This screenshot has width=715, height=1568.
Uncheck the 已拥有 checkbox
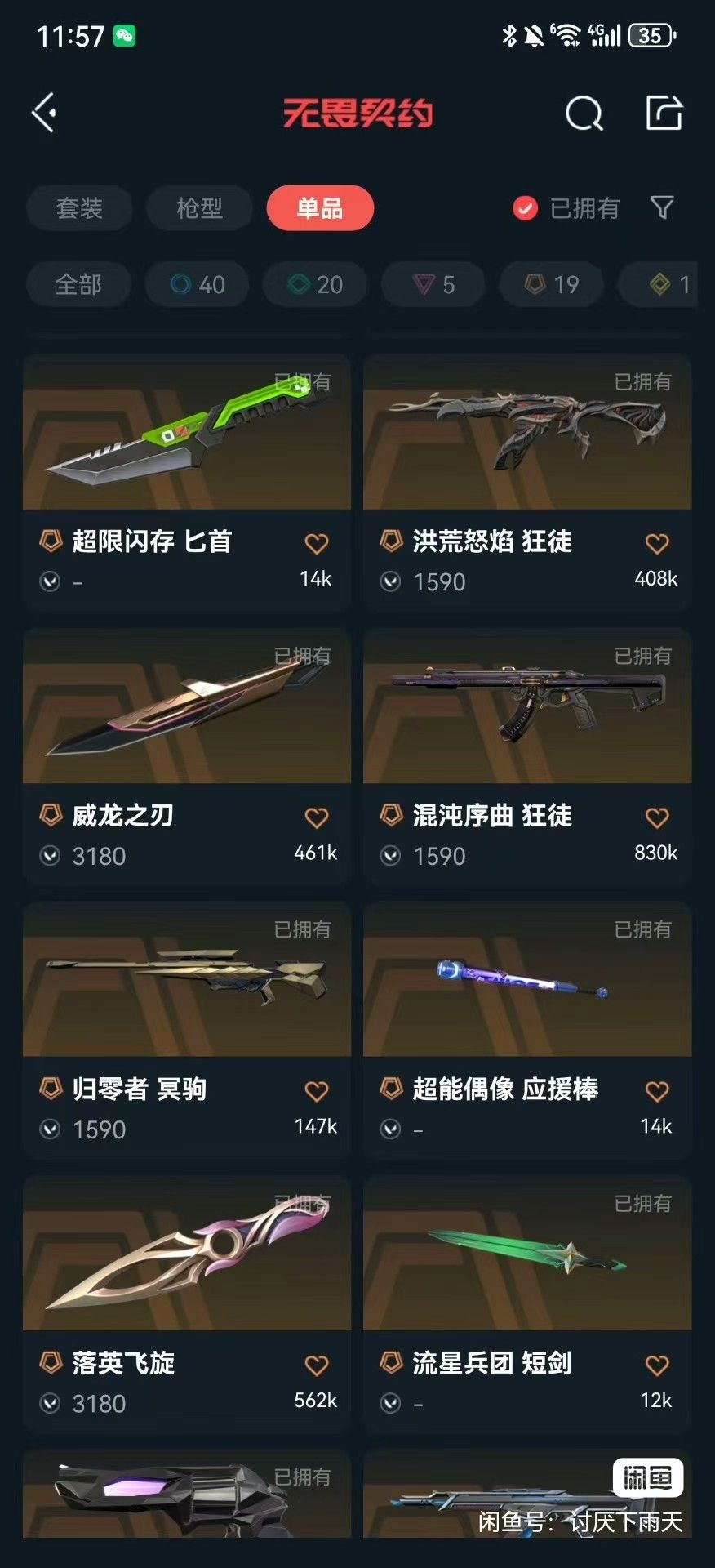[x=525, y=209]
